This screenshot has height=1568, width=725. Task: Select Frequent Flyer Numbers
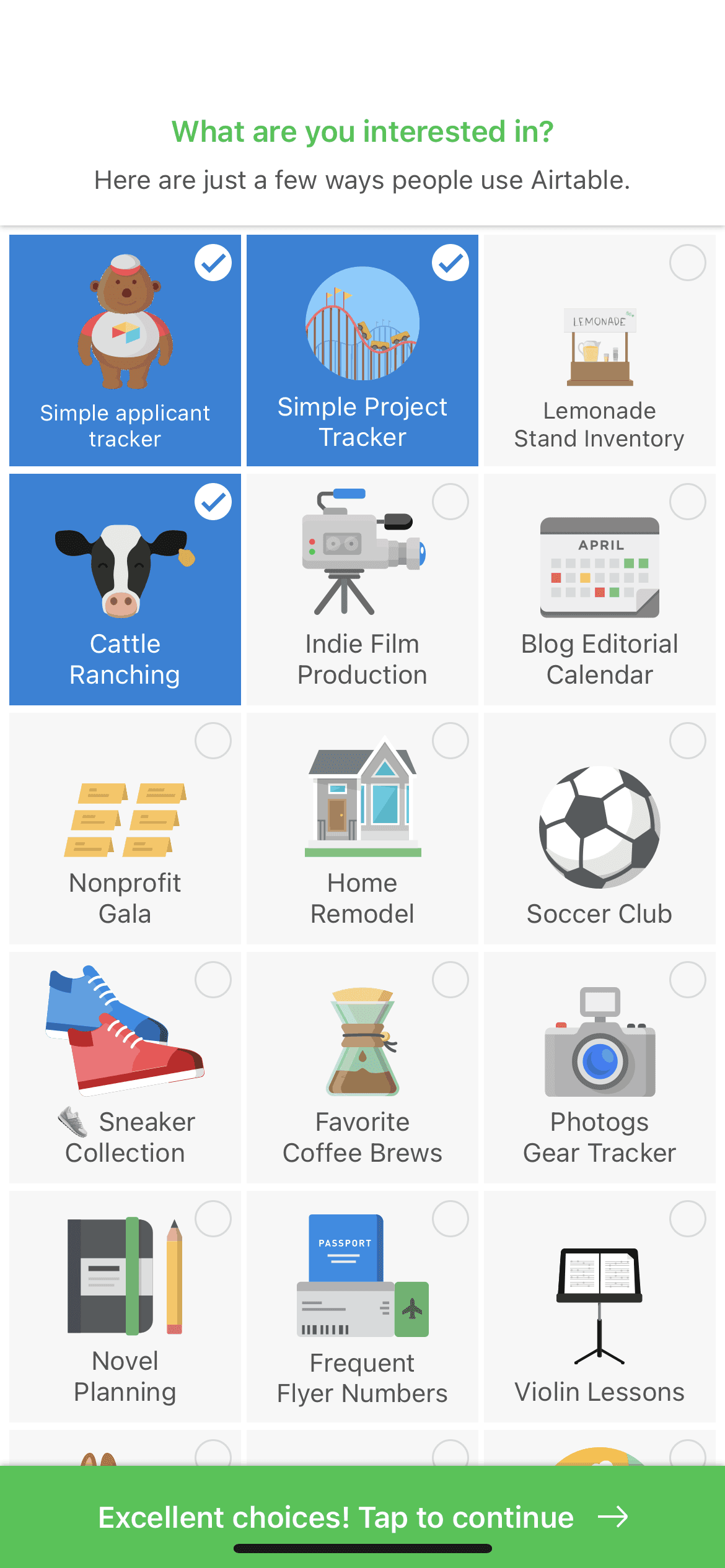coord(362,1306)
